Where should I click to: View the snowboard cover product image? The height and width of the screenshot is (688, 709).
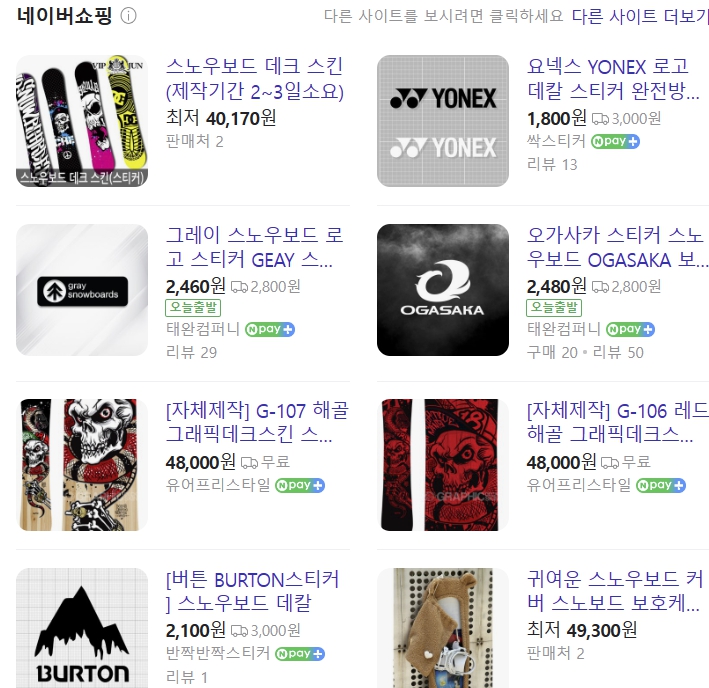(x=443, y=628)
